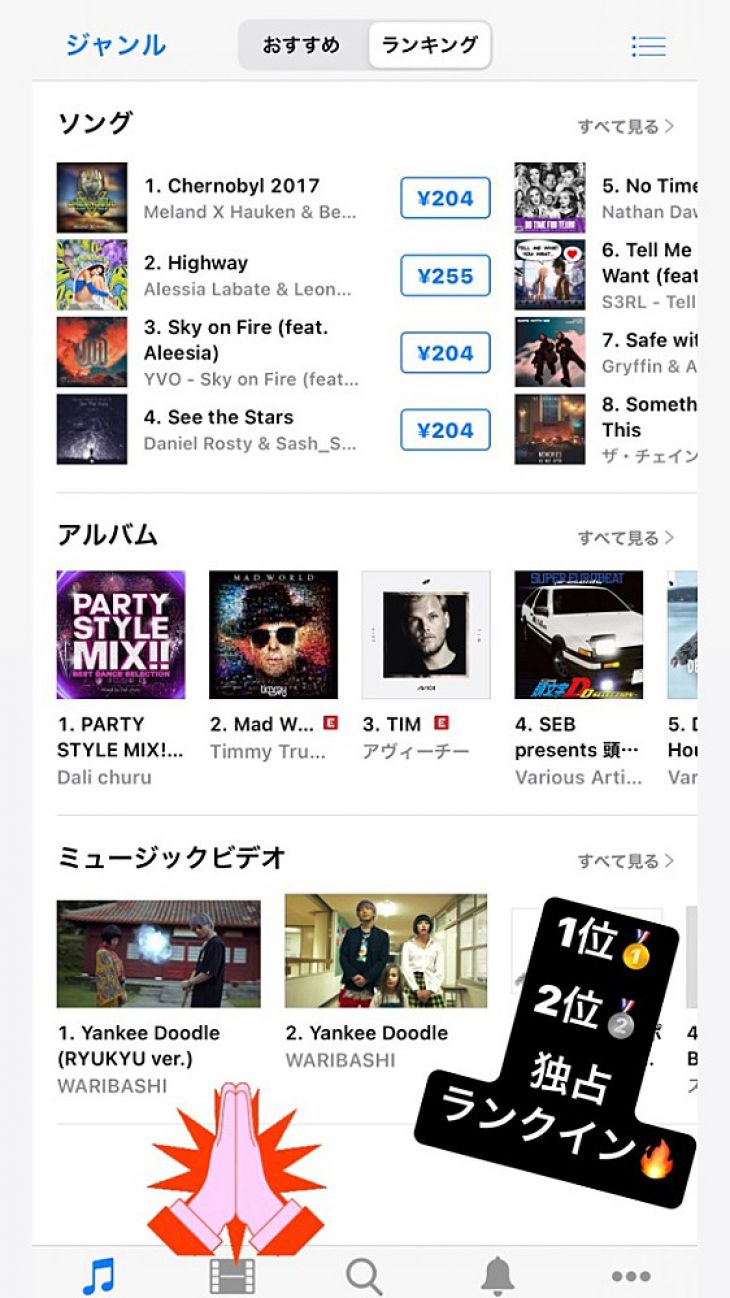730x1298 pixels.
Task: Buy Chernobyl 2017 for ¥204
Action: (x=445, y=198)
